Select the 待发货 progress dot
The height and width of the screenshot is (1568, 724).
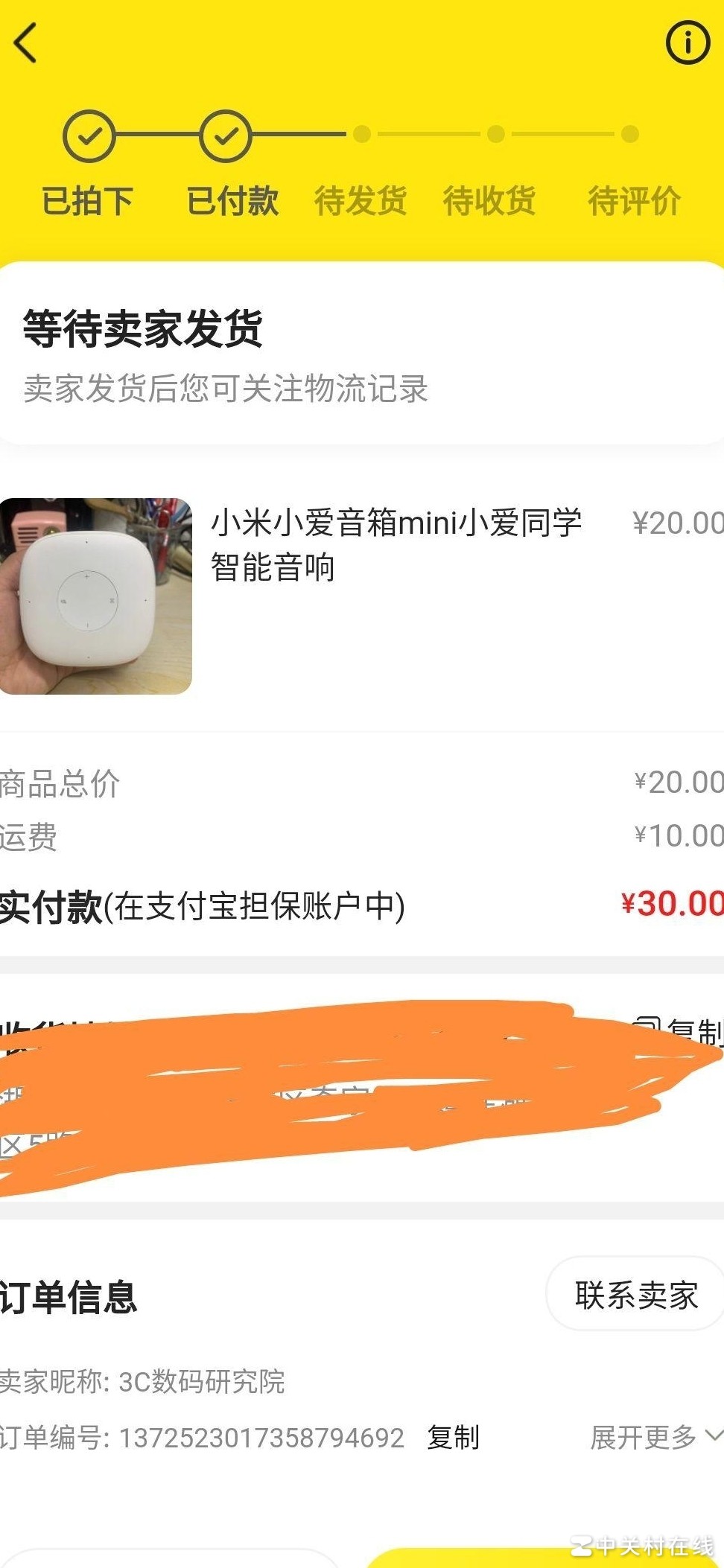tap(362, 136)
